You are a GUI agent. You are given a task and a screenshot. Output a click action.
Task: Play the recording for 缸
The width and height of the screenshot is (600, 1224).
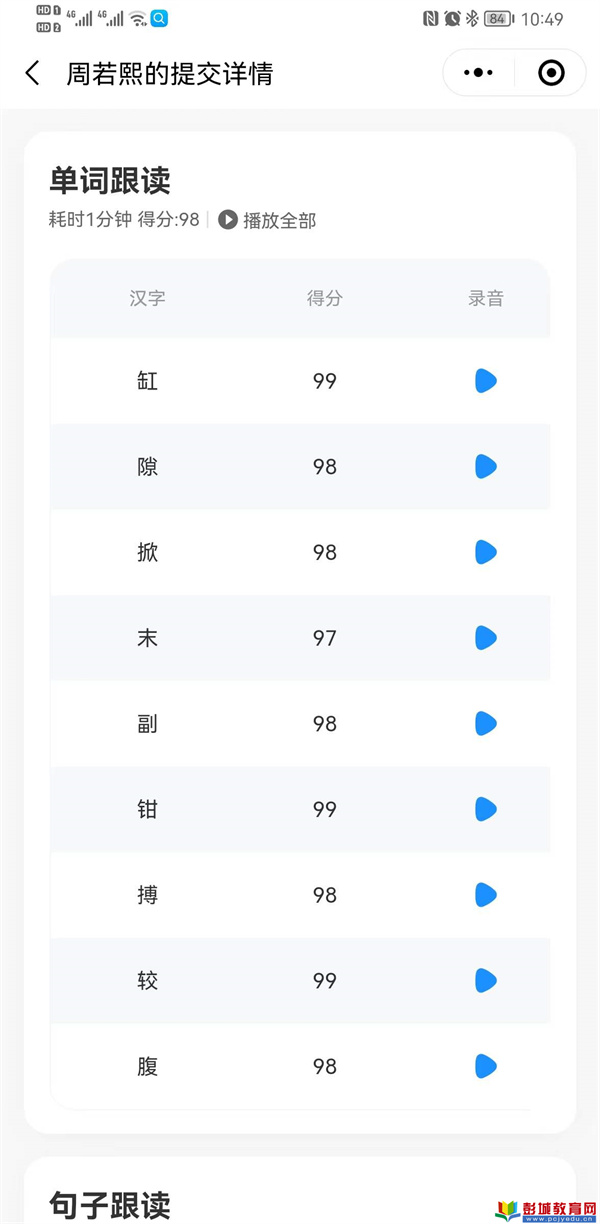click(486, 381)
